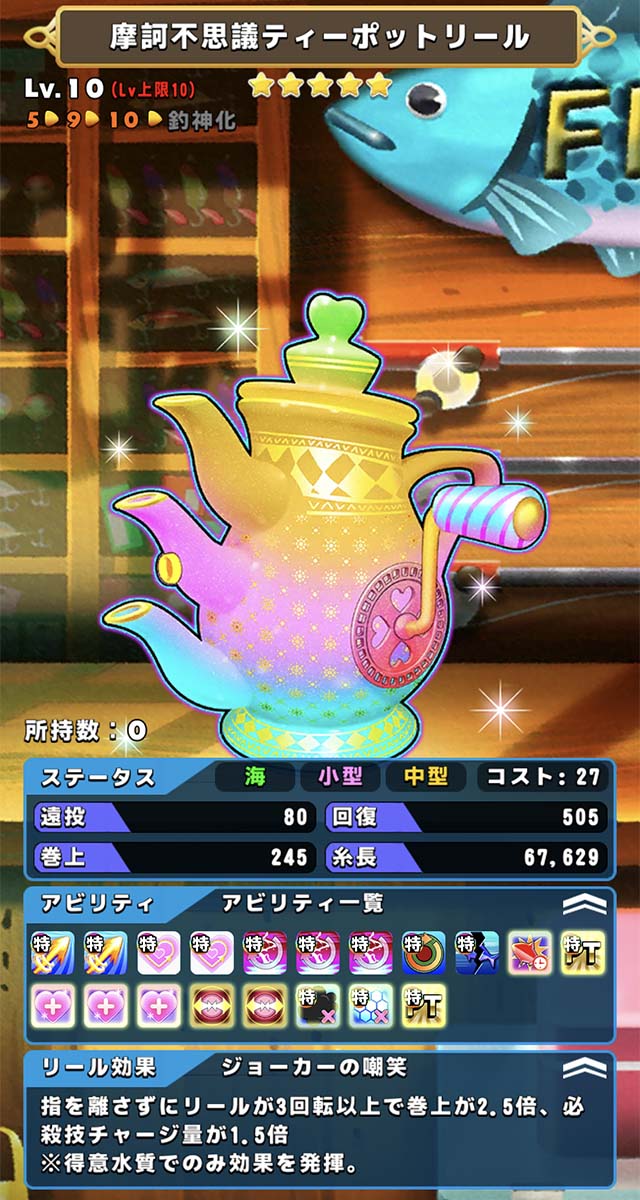Collapse the アビリティ panel with its chevron
Image resolution: width=640 pixels, height=1200 pixels.
[x=585, y=903]
